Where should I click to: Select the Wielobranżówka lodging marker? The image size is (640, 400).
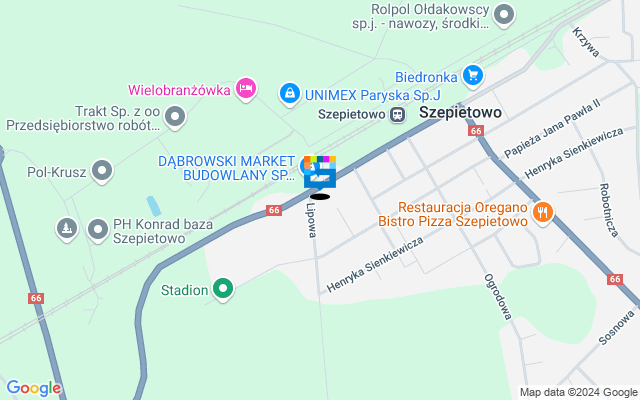point(247,90)
